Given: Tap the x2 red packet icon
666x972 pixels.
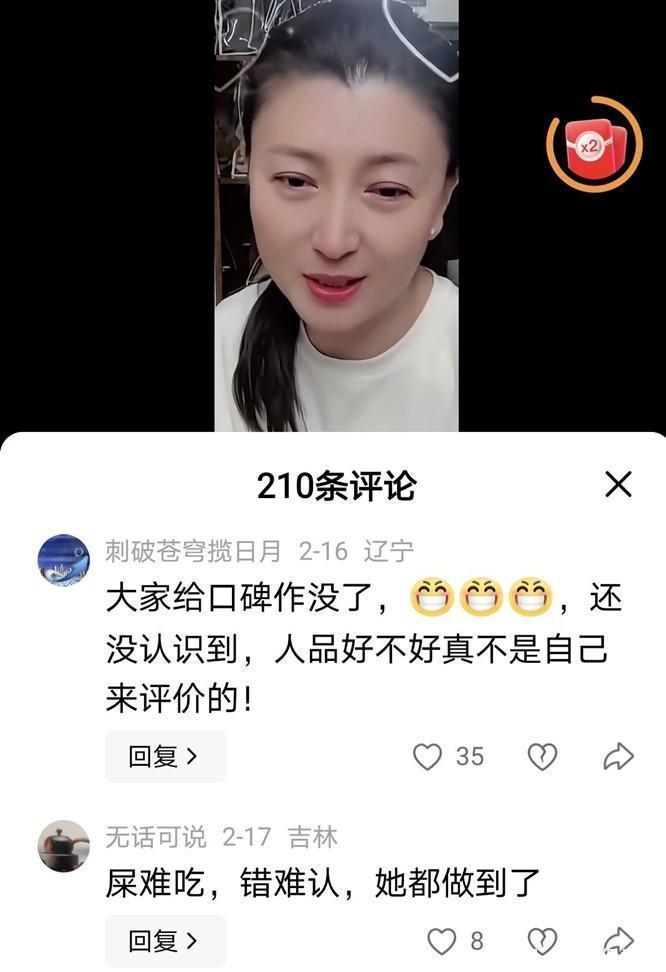Looking at the screenshot, I should 594,145.
